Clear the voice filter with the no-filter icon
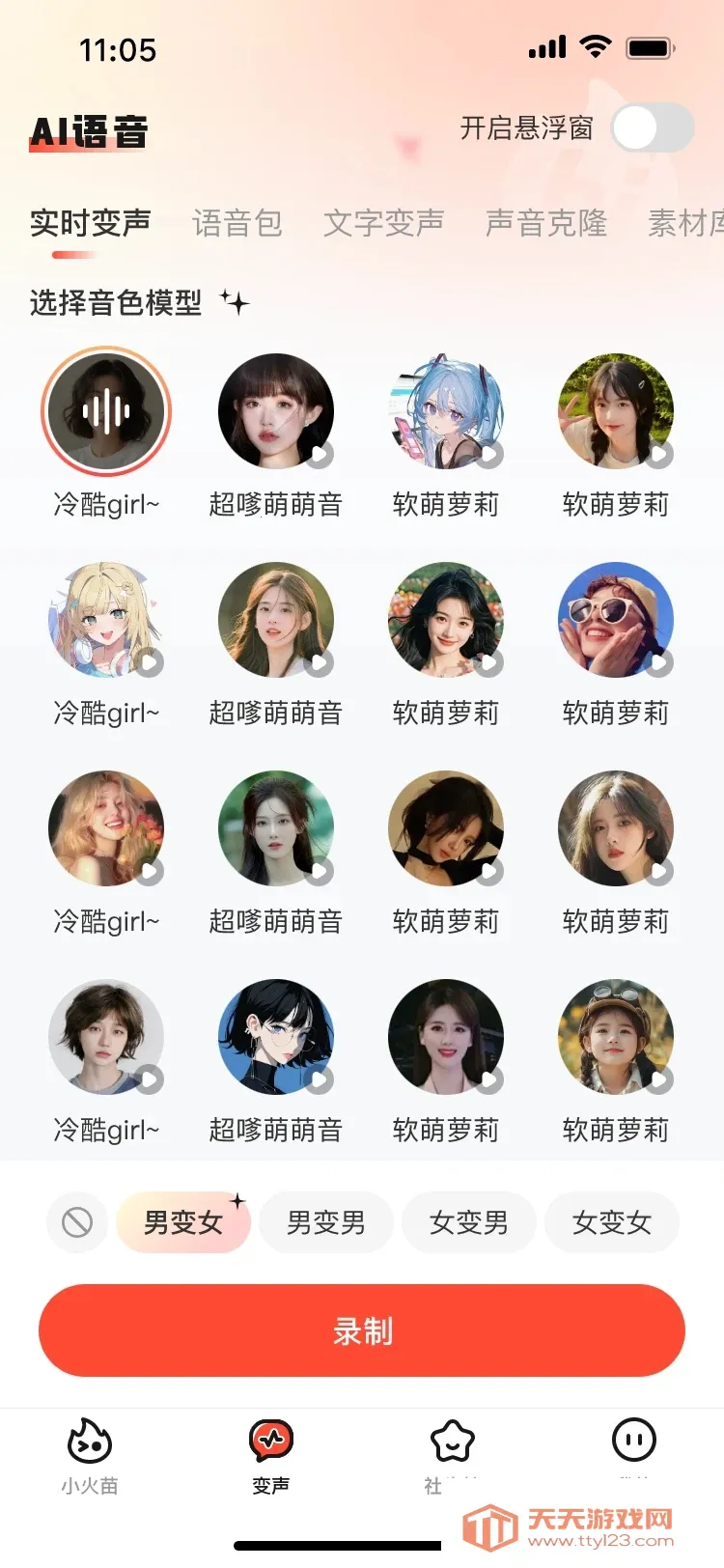Viewport: 724px width, 1568px height. point(77,1222)
